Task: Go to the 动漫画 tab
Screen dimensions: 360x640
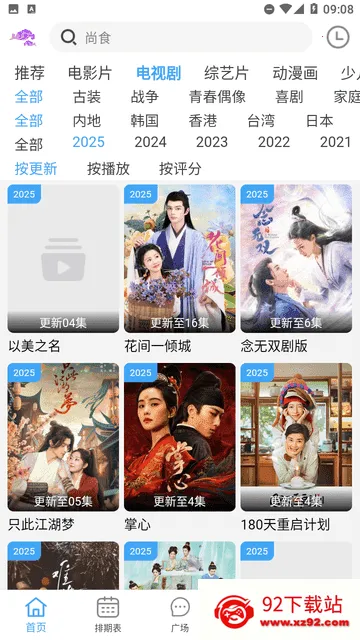Action: click(x=295, y=73)
